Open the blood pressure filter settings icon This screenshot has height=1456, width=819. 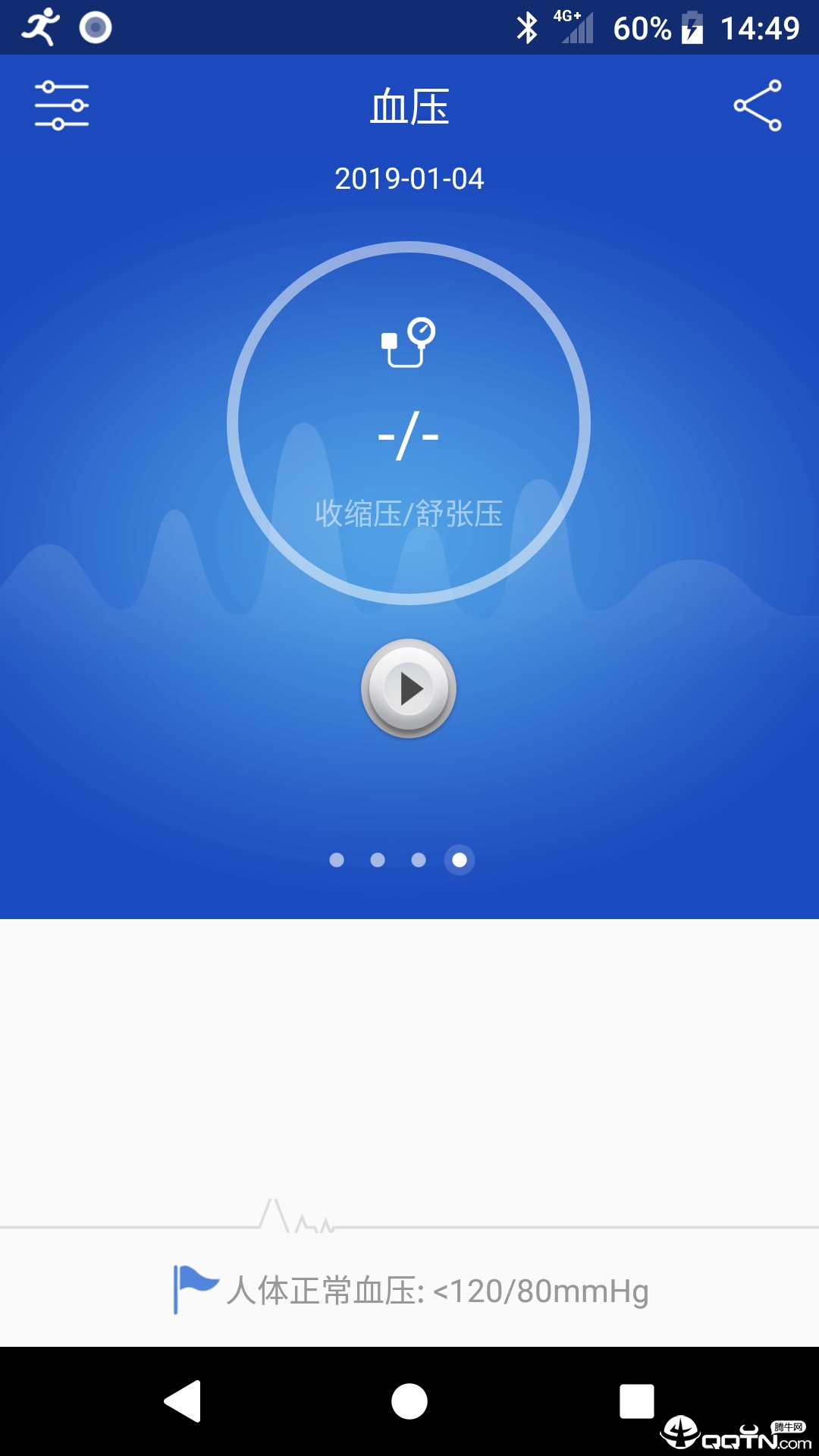tap(61, 106)
